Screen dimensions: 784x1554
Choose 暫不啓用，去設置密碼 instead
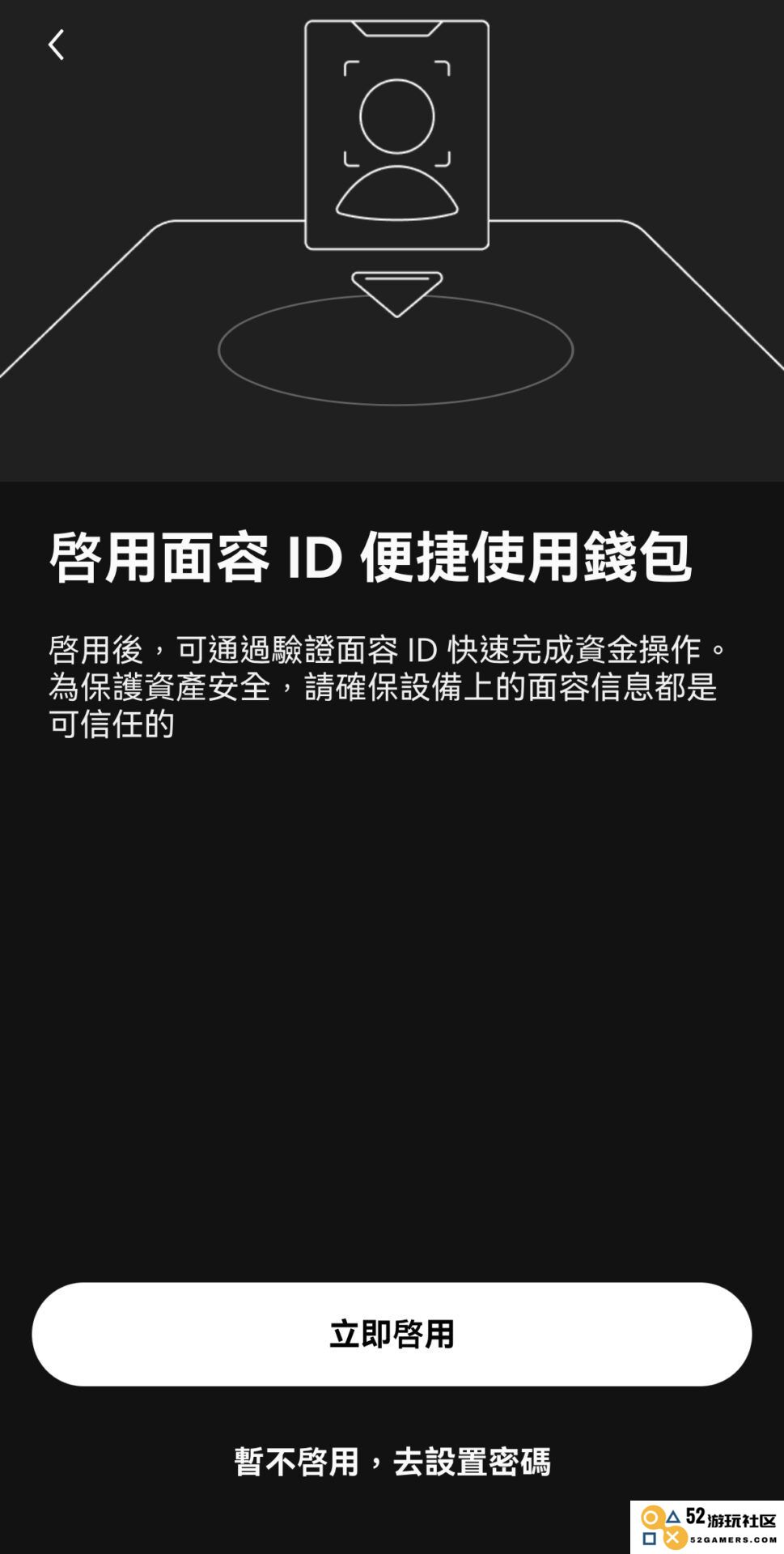point(392,1462)
